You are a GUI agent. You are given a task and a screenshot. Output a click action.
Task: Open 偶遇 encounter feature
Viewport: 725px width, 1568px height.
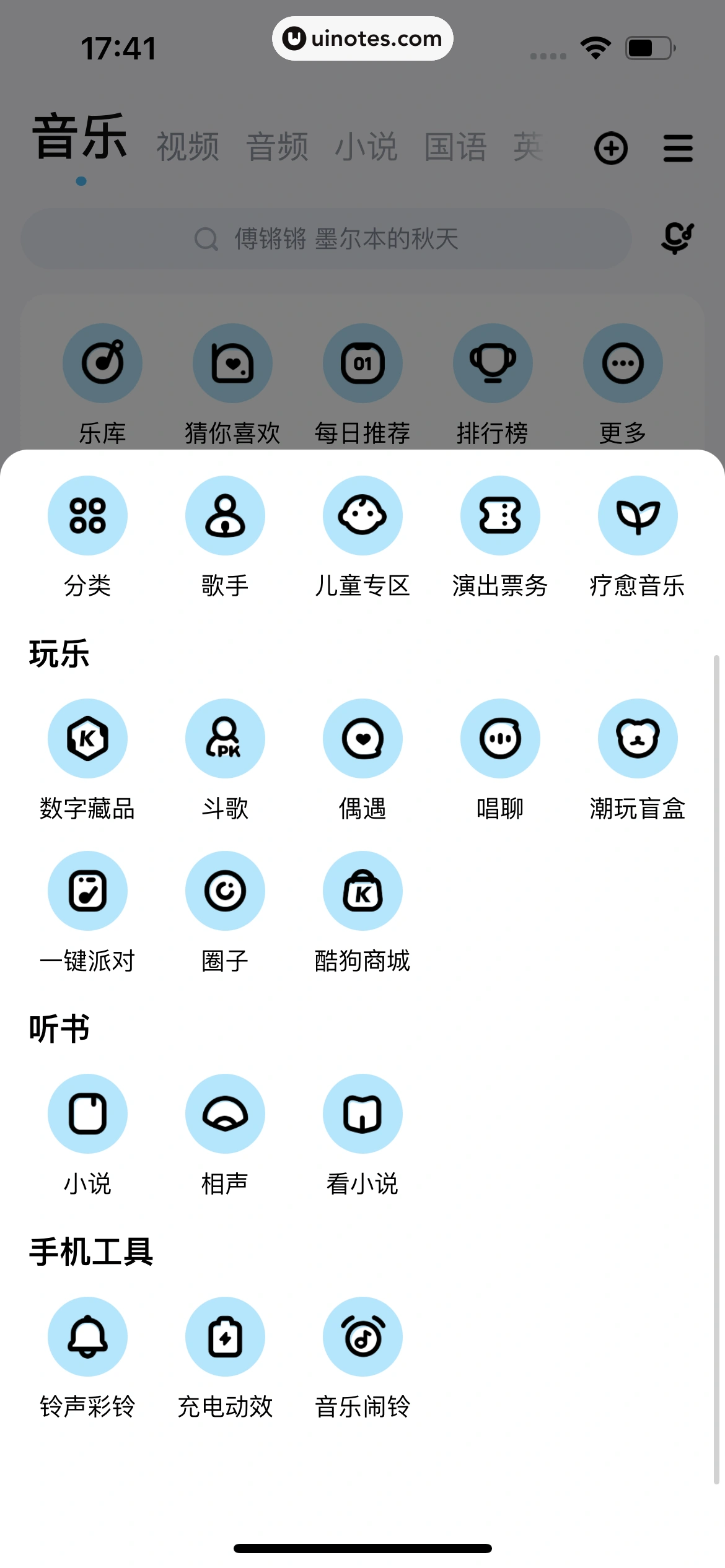click(x=362, y=739)
